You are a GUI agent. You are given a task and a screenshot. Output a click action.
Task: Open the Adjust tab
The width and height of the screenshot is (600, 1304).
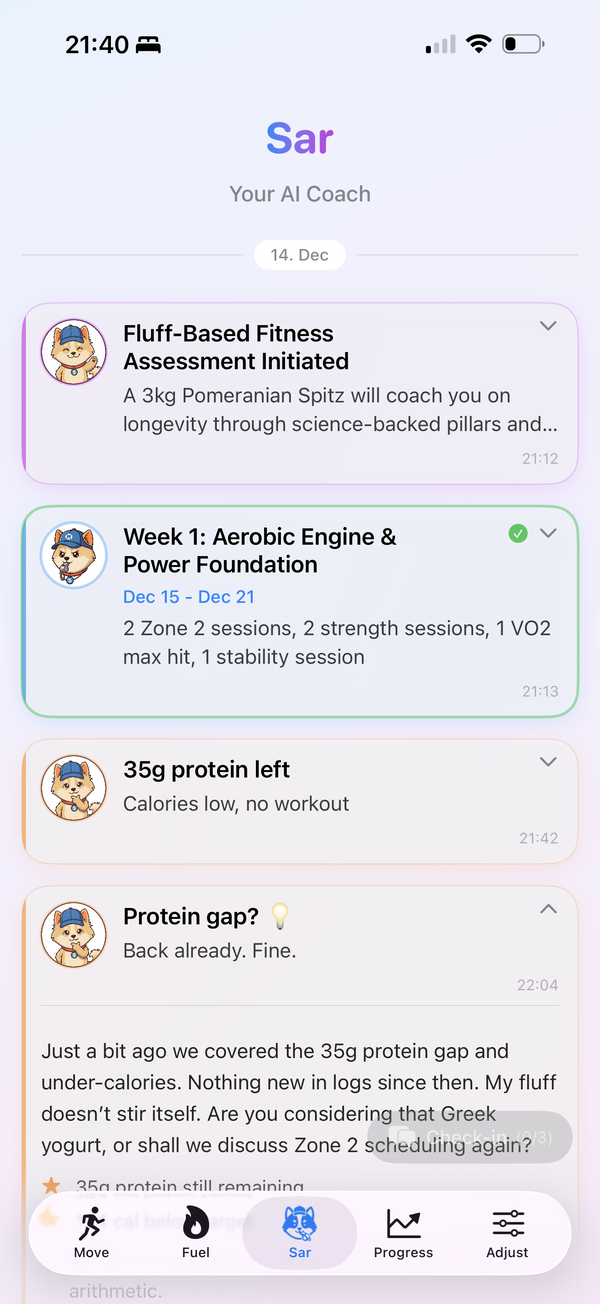507,1232
